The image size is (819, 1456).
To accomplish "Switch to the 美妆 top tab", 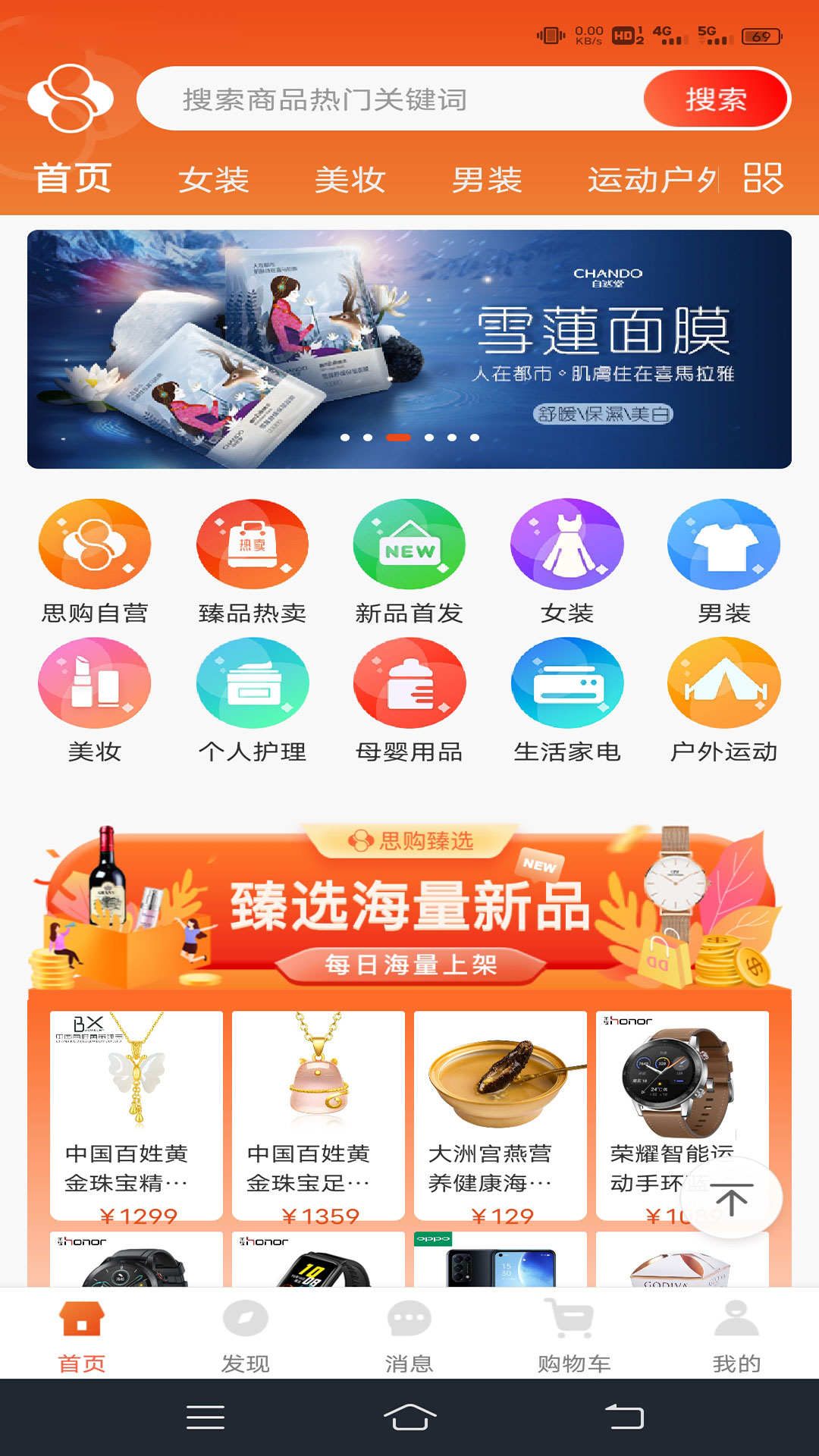I will (350, 180).
